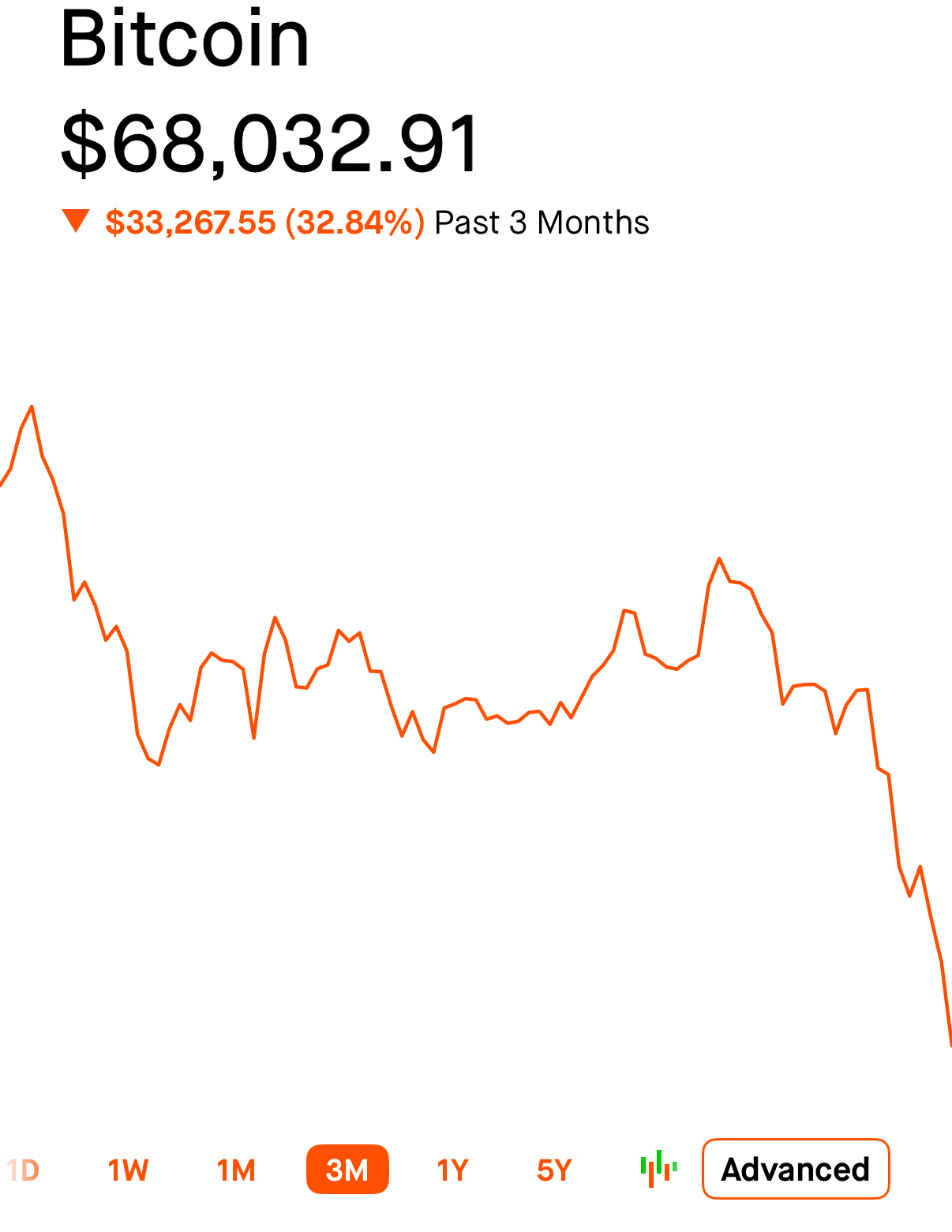Open the Advanced chart
The image size is (952, 1232).
click(796, 1169)
